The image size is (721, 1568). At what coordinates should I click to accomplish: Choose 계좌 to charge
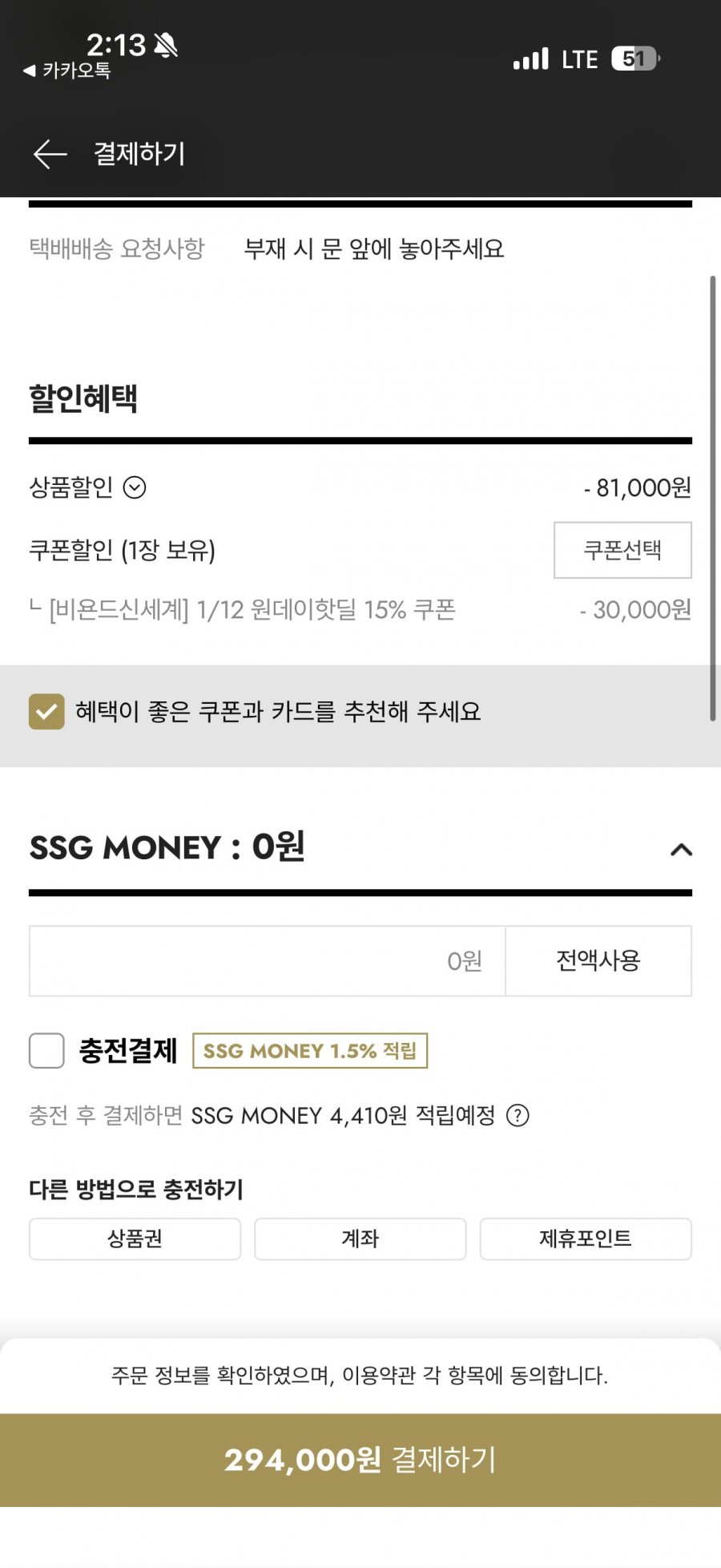point(360,1239)
